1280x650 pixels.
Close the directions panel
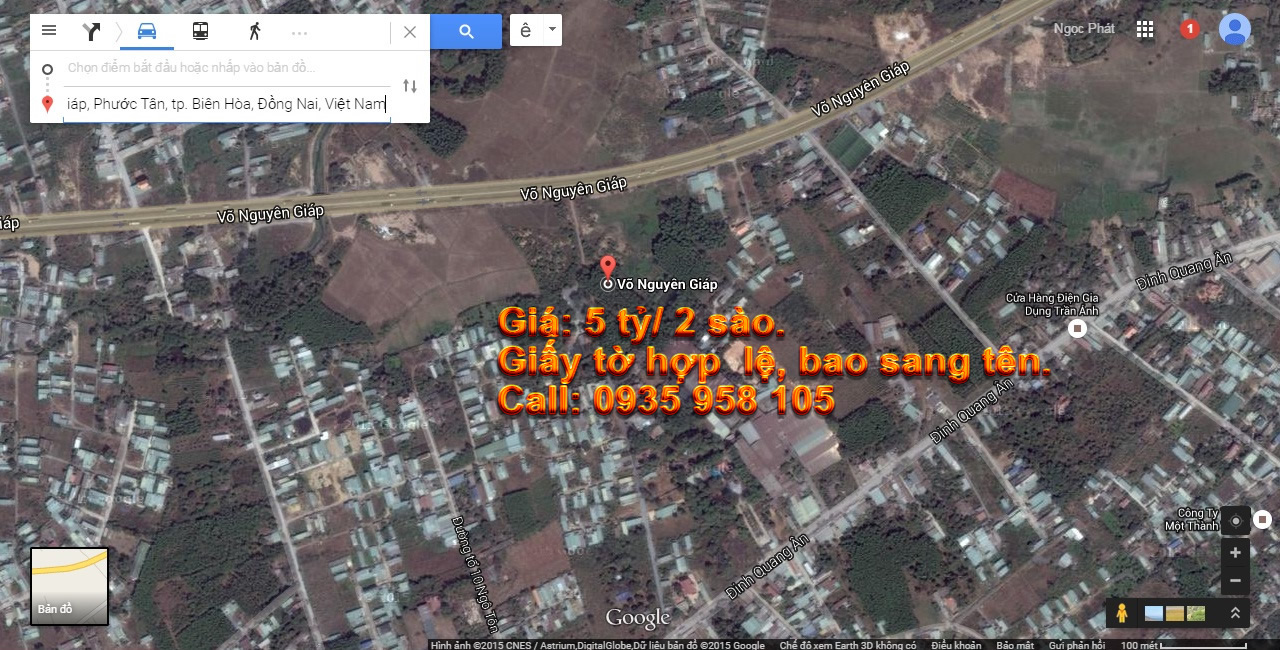(410, 32)
